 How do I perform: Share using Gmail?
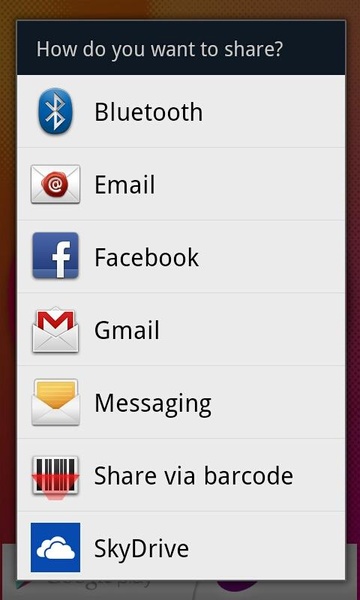pos(181,329)
